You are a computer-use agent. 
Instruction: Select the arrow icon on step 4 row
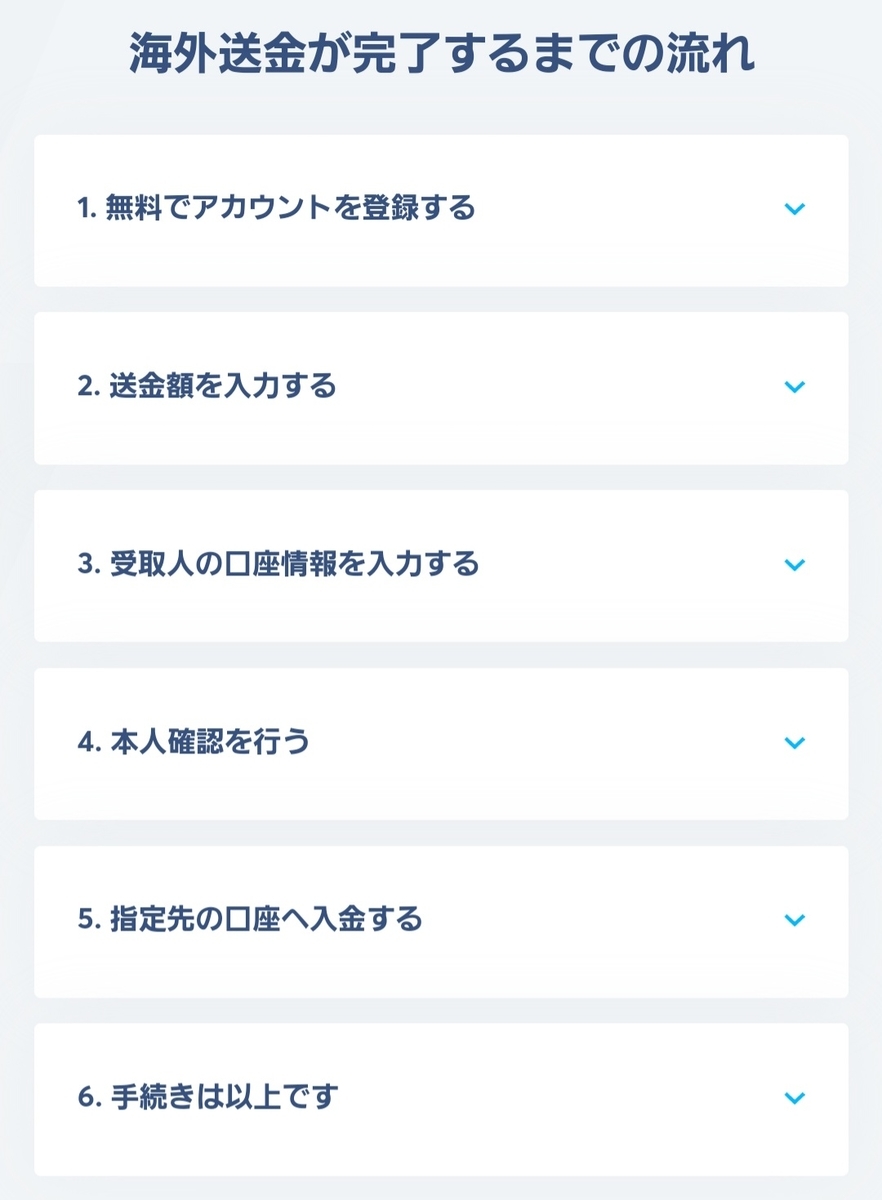795,742
